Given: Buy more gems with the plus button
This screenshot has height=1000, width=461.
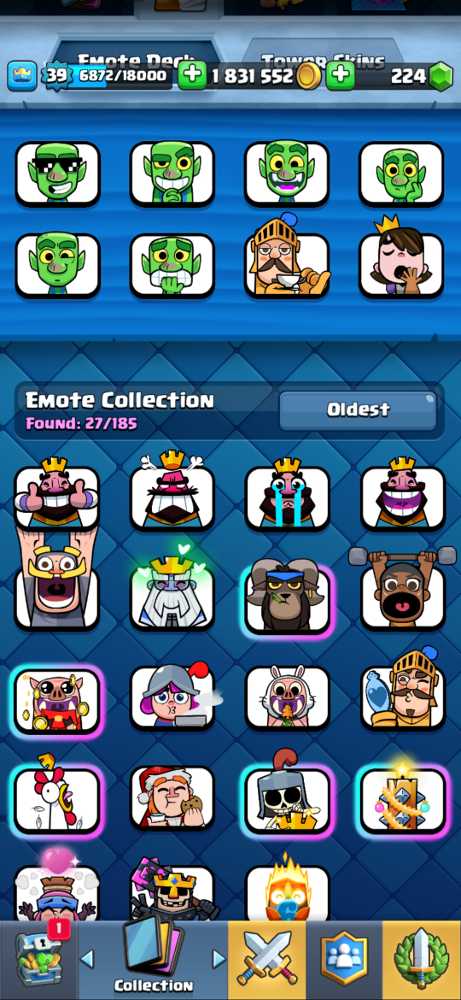Looking at the screenshot, I should pyautogui.click(x=340, y=76).
